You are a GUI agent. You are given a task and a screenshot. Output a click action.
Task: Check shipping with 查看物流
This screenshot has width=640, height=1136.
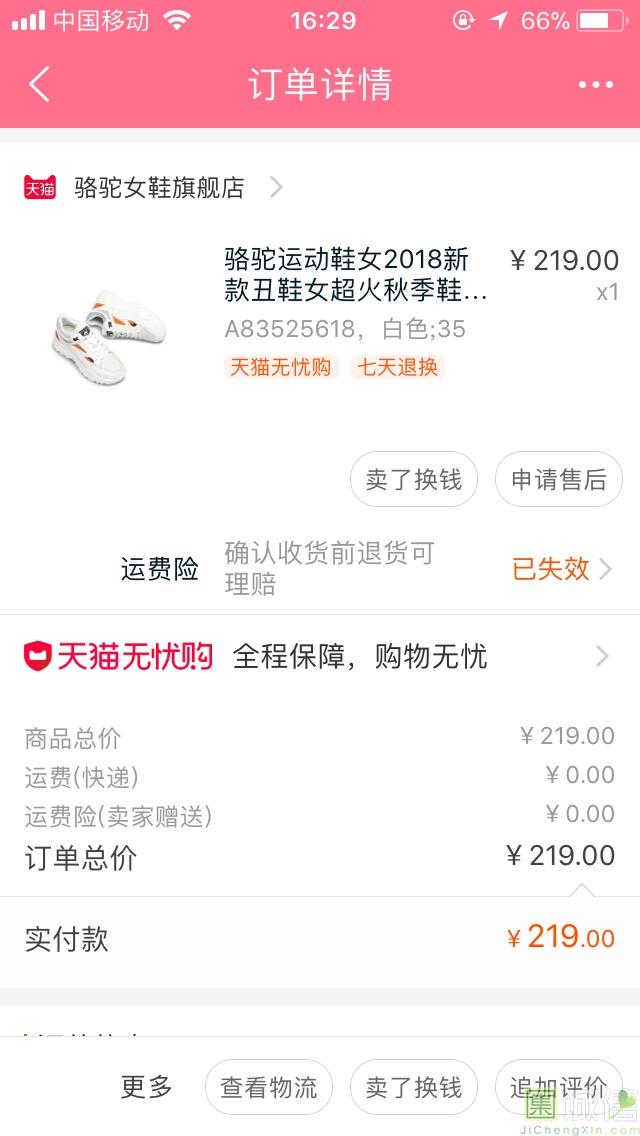pyautogui.click(x=268, y=1087)
